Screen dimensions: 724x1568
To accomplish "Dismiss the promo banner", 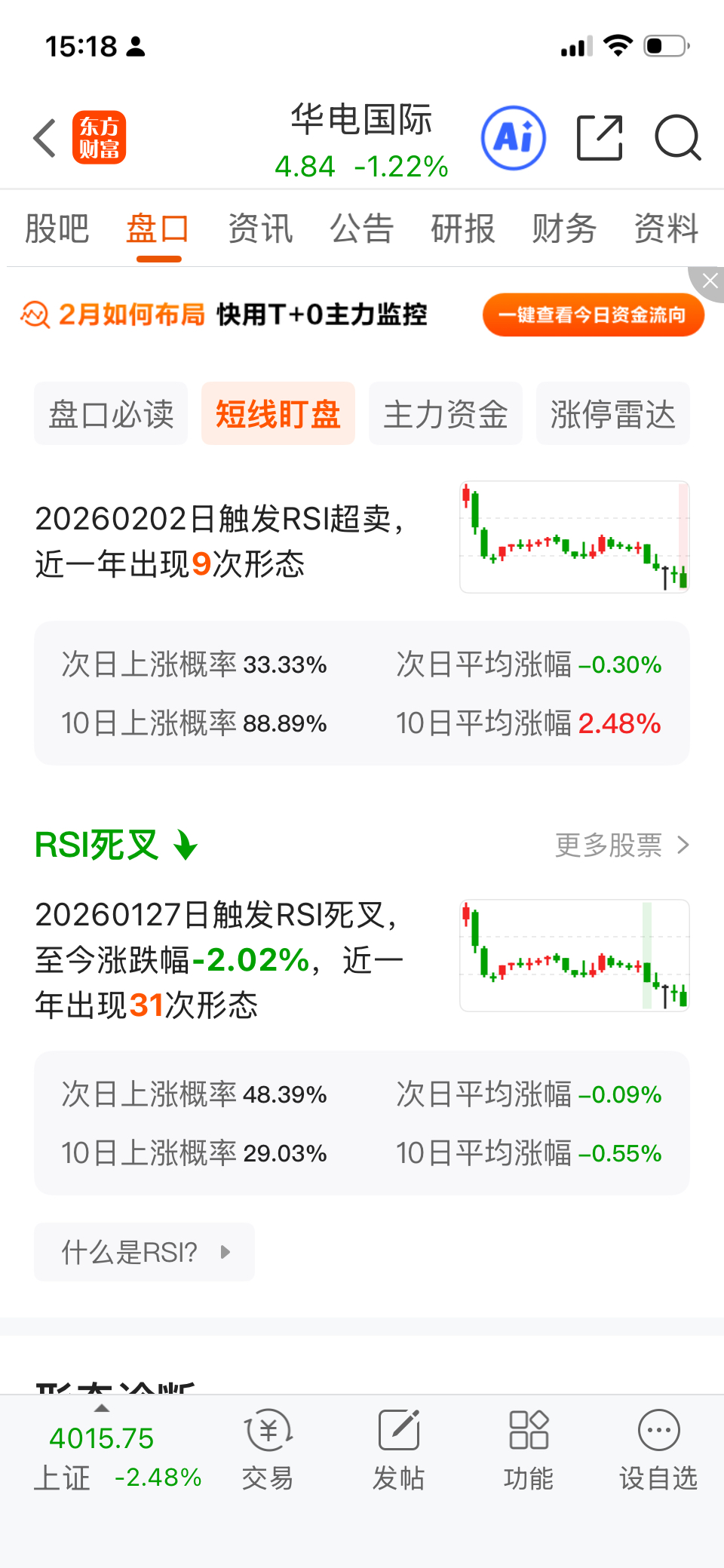I will tap(709, 281).
